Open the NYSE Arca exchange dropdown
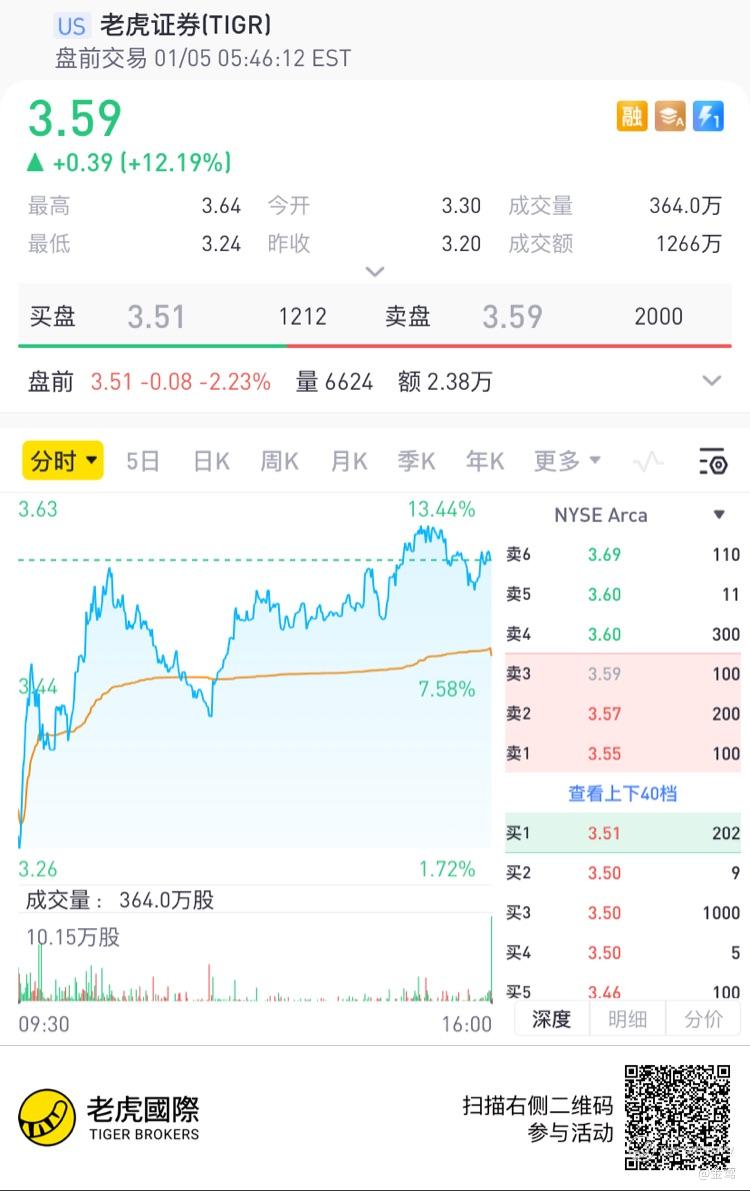 click(x=718, y=515)
